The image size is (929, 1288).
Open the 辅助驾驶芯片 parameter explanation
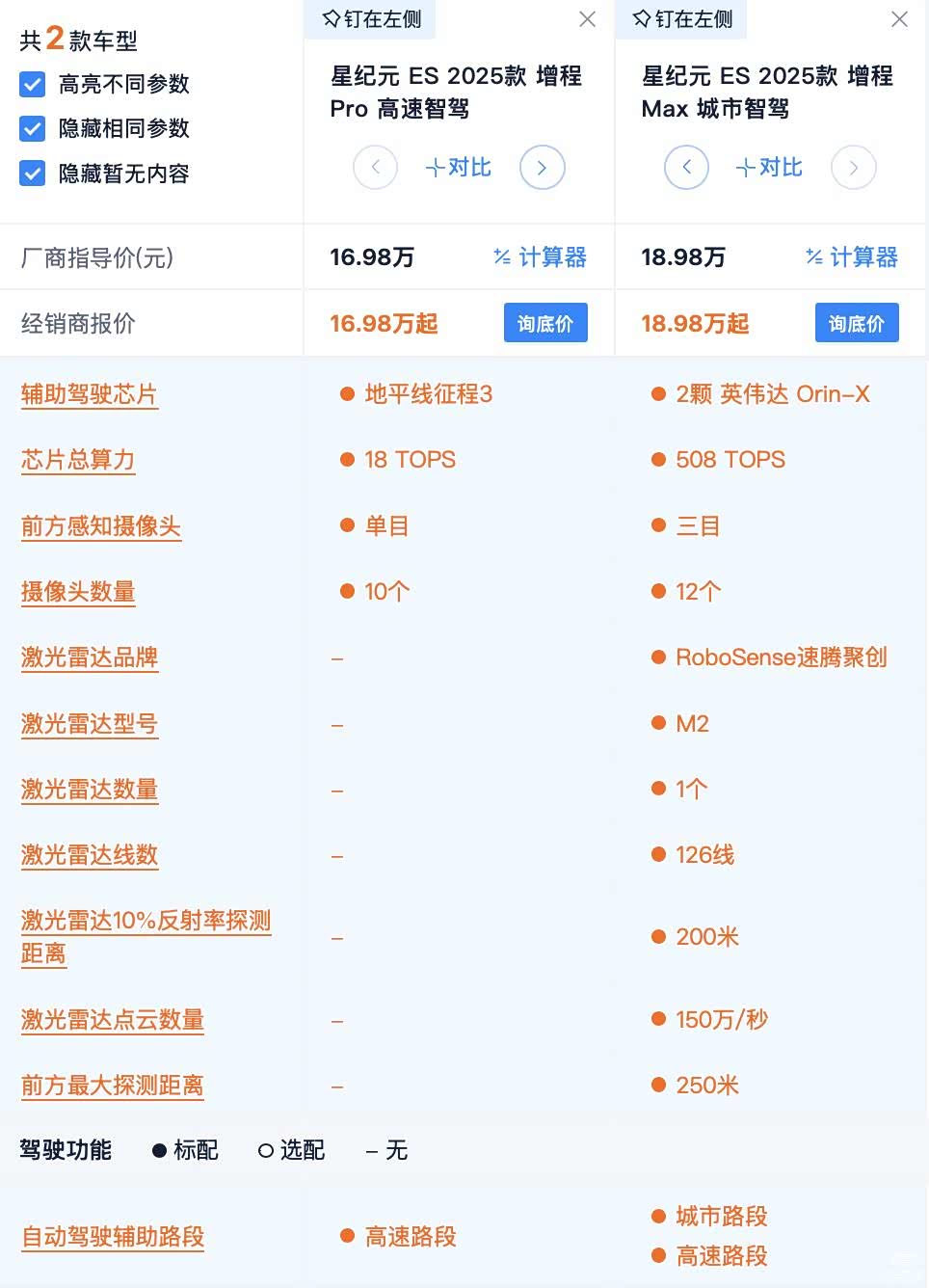coord(89,394)
